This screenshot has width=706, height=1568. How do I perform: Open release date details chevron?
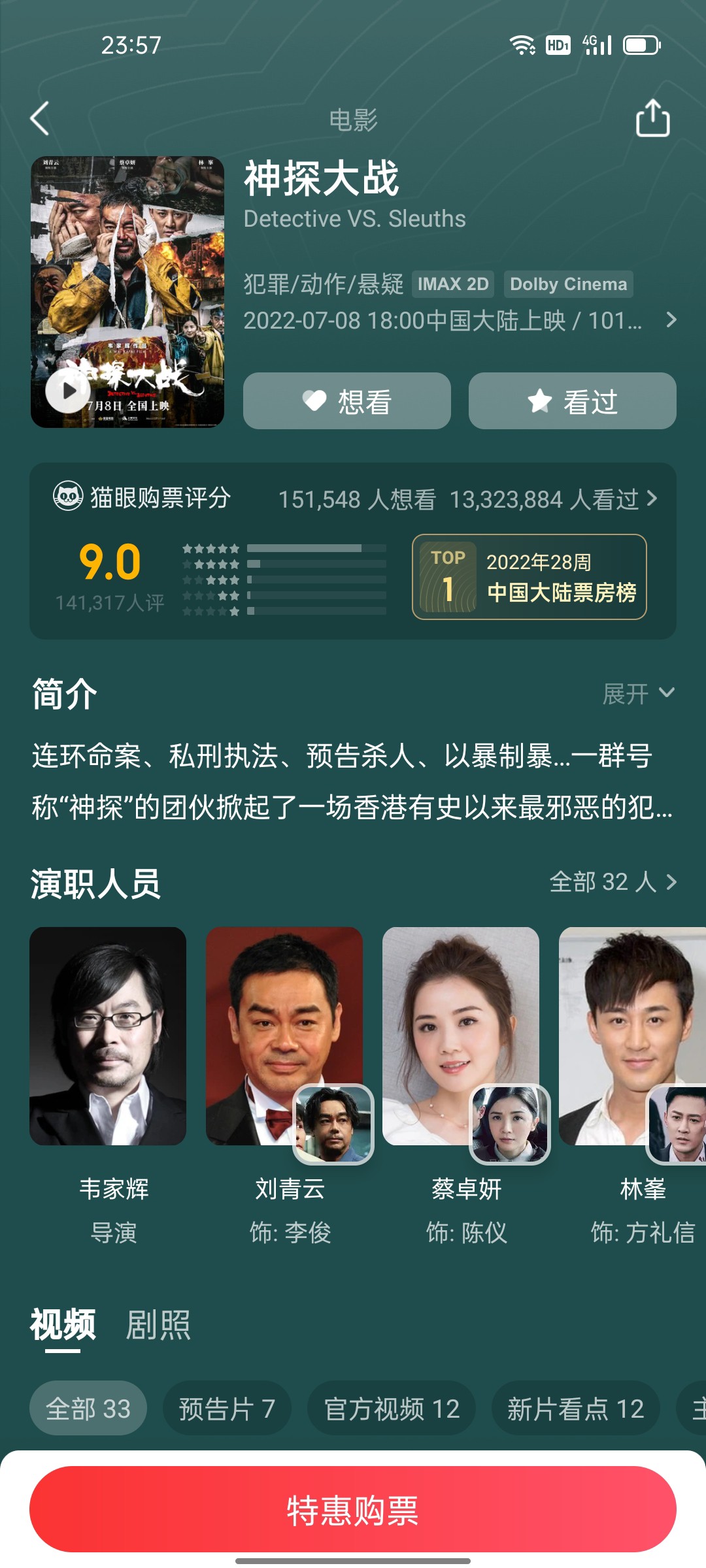tap(671, 320)
